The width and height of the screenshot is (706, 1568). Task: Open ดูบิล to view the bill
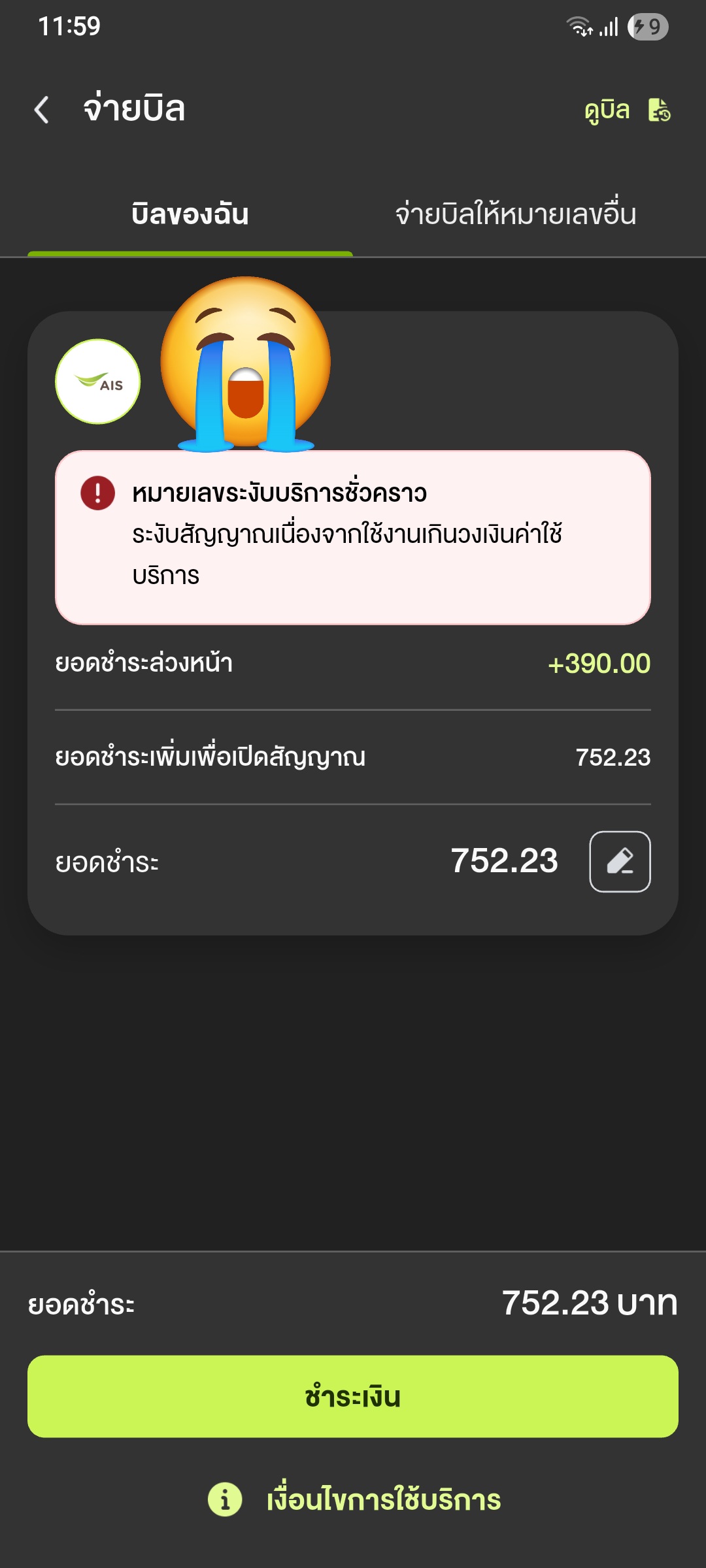628,110
